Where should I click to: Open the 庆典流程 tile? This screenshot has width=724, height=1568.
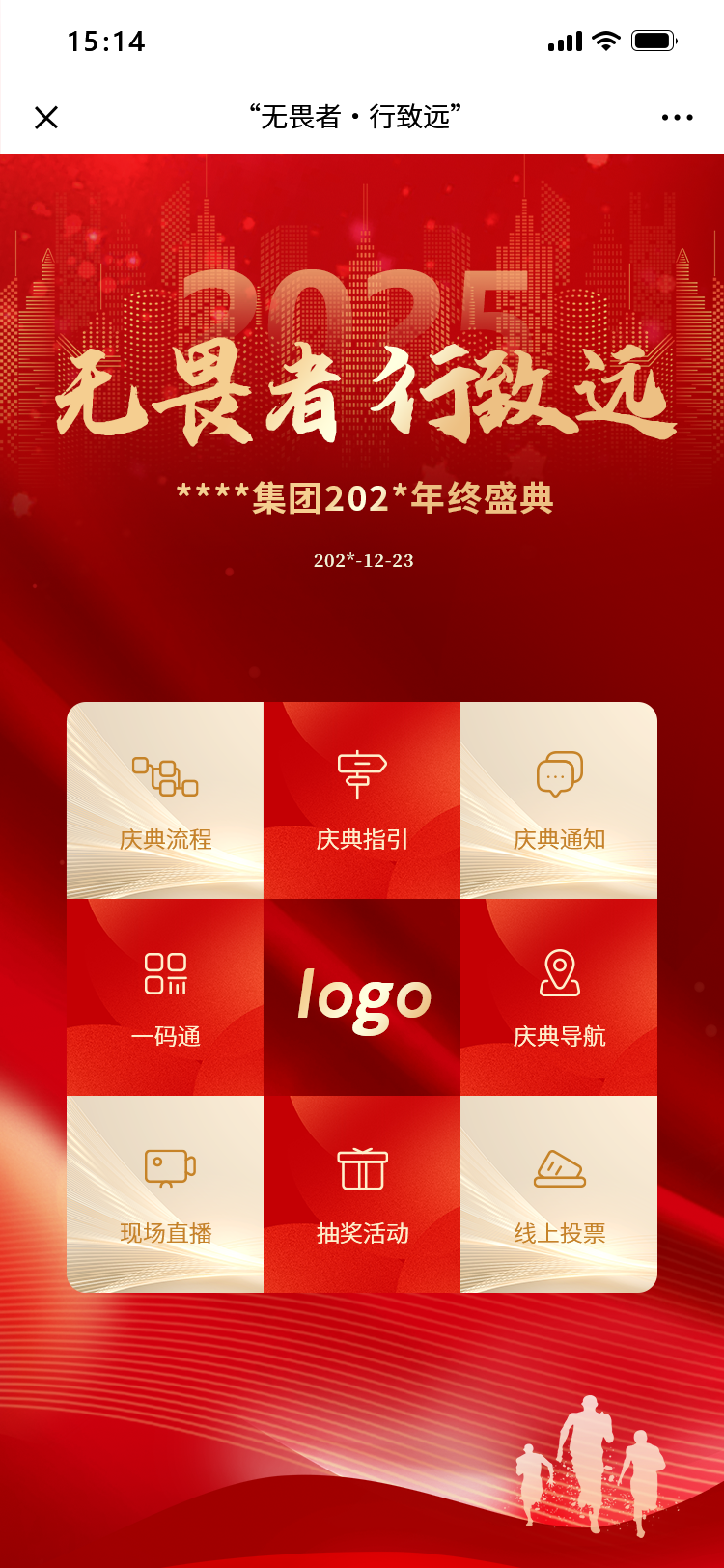coord(165,801)
